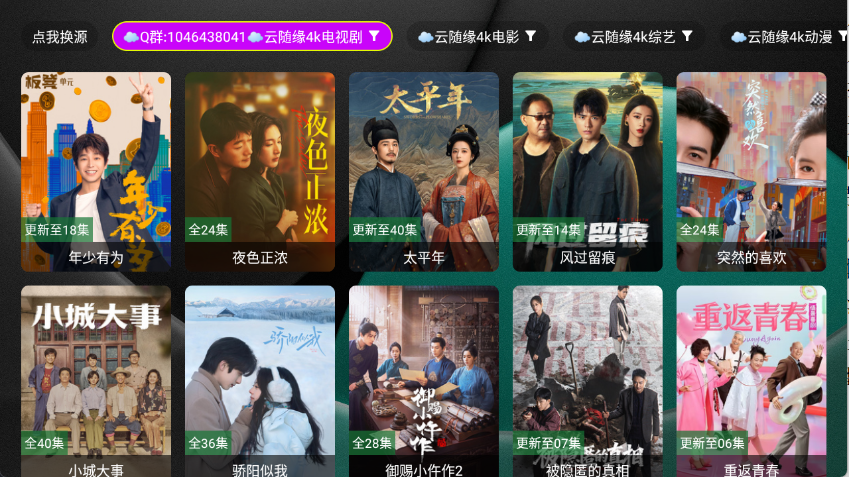The image size is (849, 477).
Task: Switch to the 云随缘4k电影 tab
Action: tap(476, 37)
